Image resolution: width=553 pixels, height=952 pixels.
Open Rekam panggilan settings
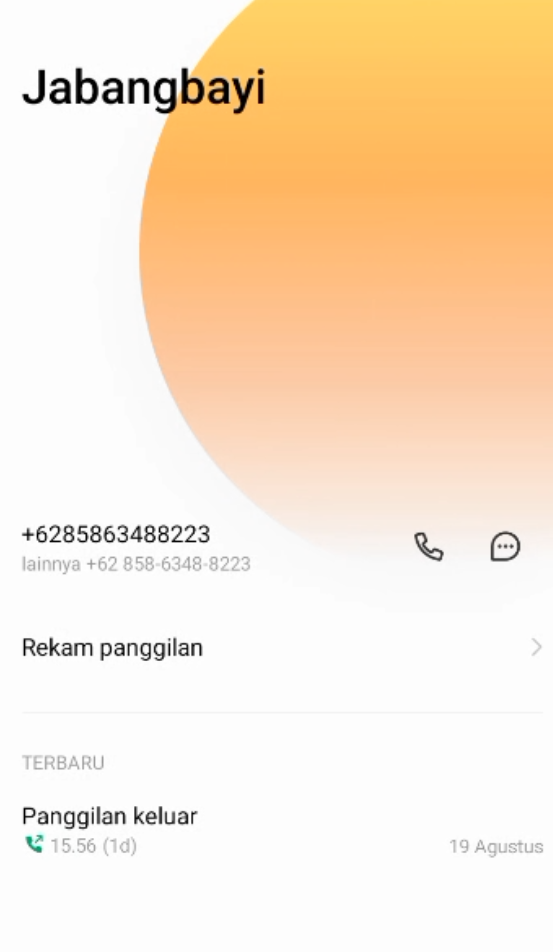pos(282,648)
